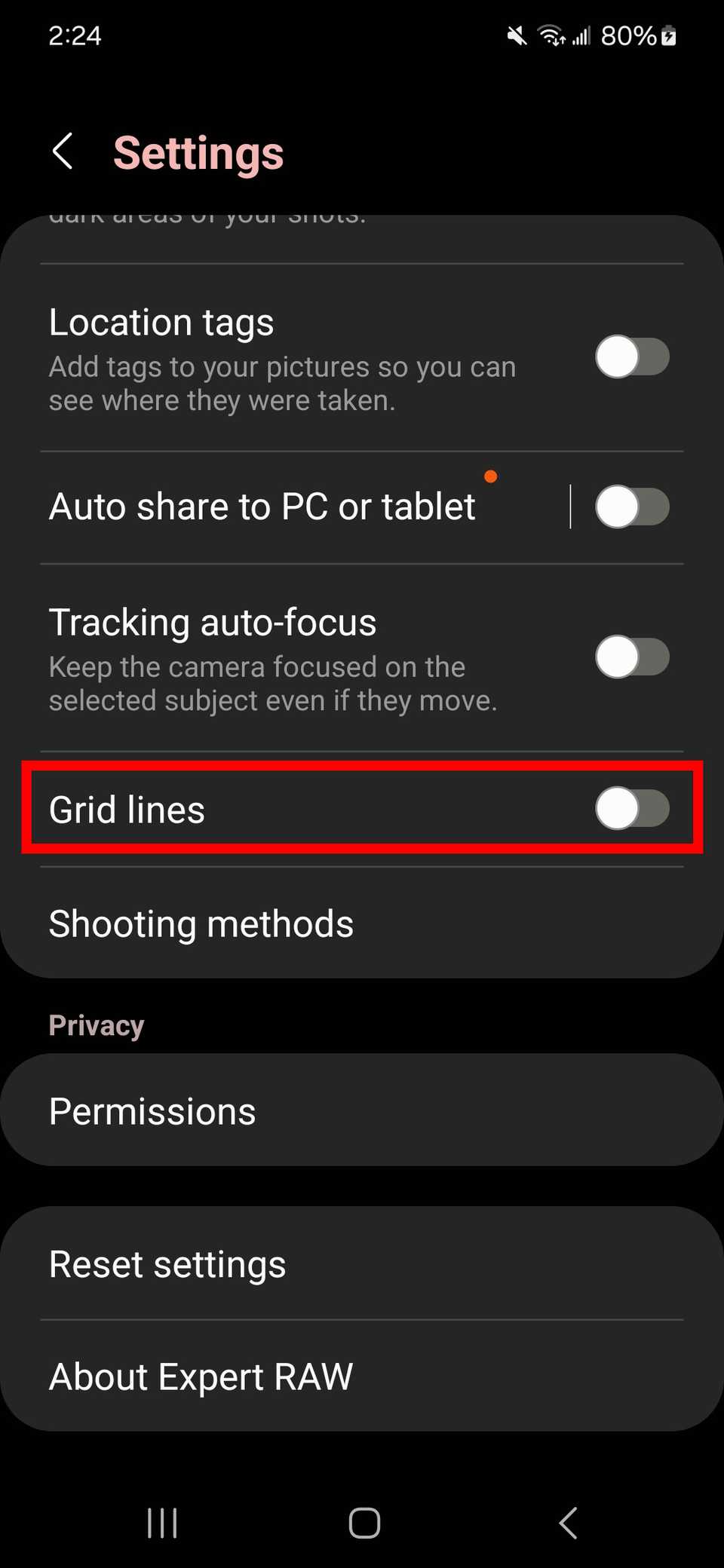The height and width of the screenshot is (1568, 724).
Task: Tap Reset settings
Action: coord(166,1263)
